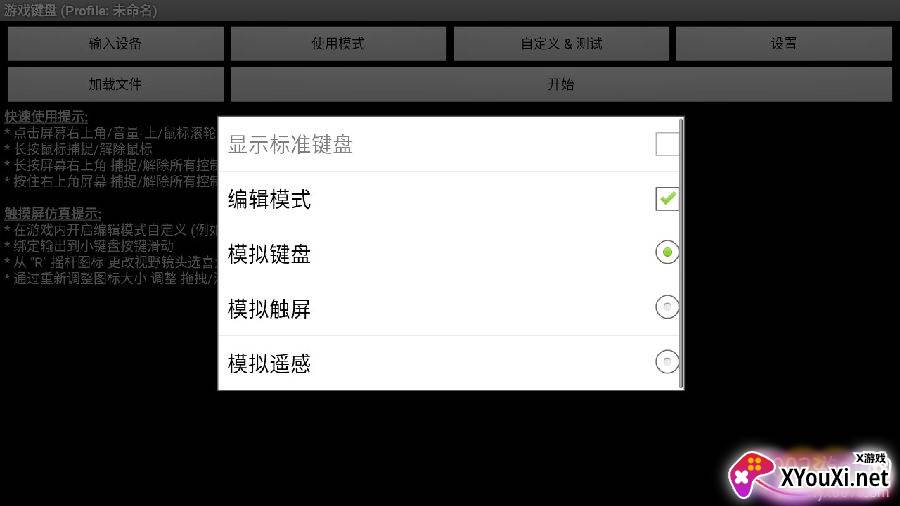
Task: Uncheck the 编辑模式 checkbox
Action: coord(667,199)
